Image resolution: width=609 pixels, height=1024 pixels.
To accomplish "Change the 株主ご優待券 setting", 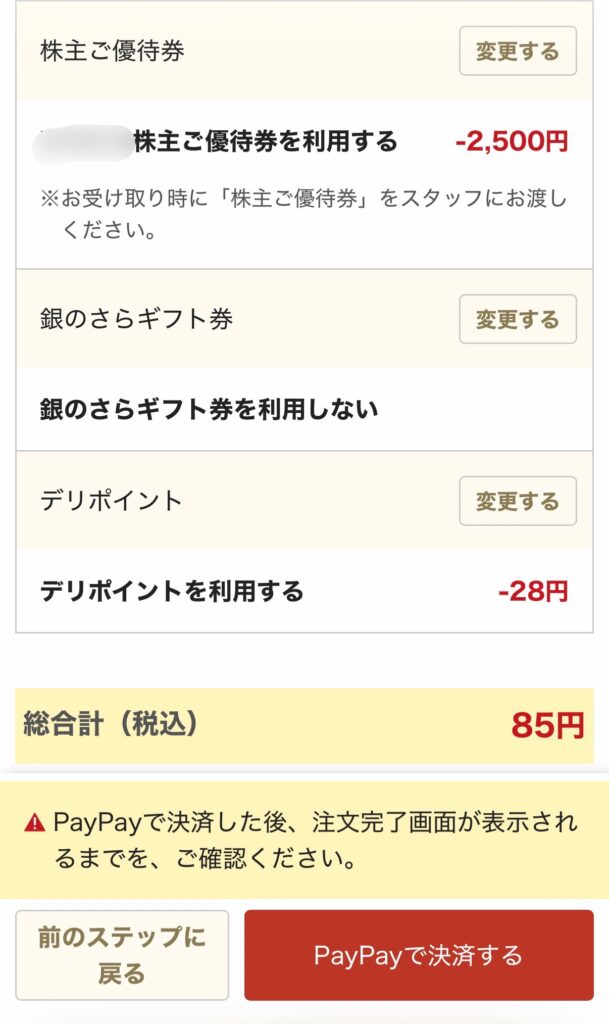I will point(517,51).
